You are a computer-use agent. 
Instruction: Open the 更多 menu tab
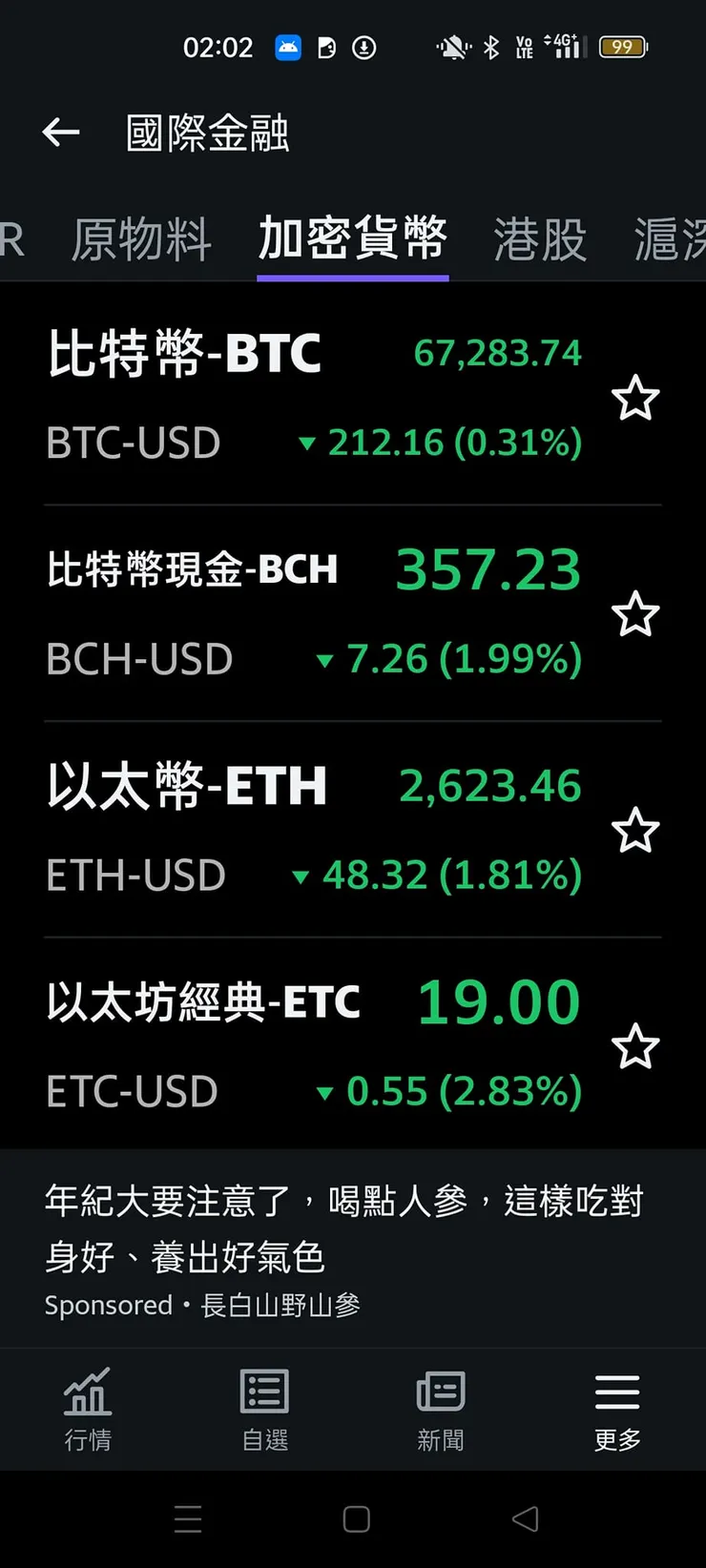[617, 1409]
